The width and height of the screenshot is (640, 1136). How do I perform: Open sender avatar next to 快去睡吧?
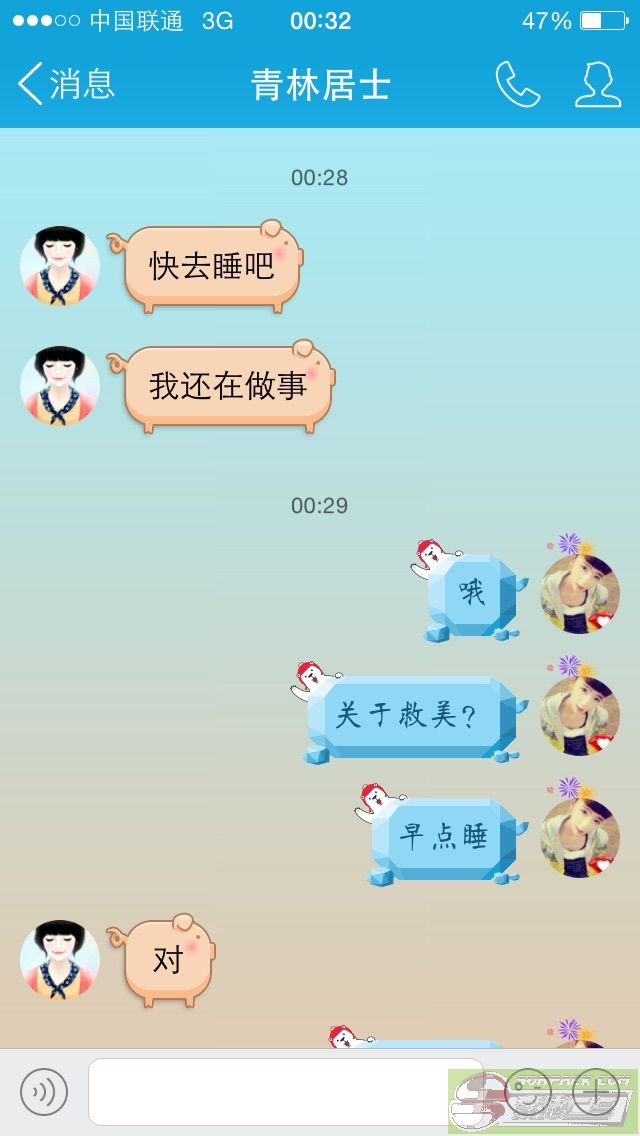click(x=59, y=266)
